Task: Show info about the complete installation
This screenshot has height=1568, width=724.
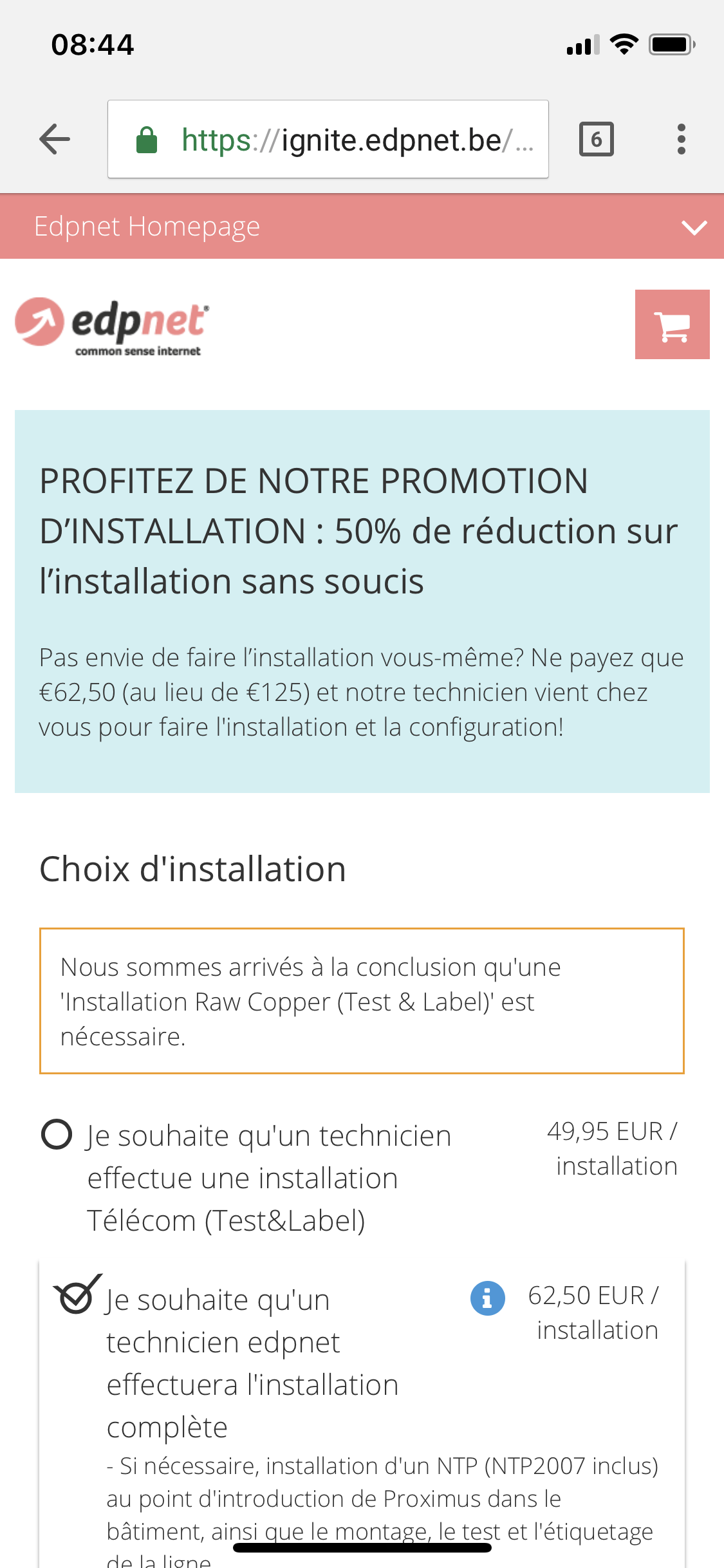Action: click(x=487, y=1298)
